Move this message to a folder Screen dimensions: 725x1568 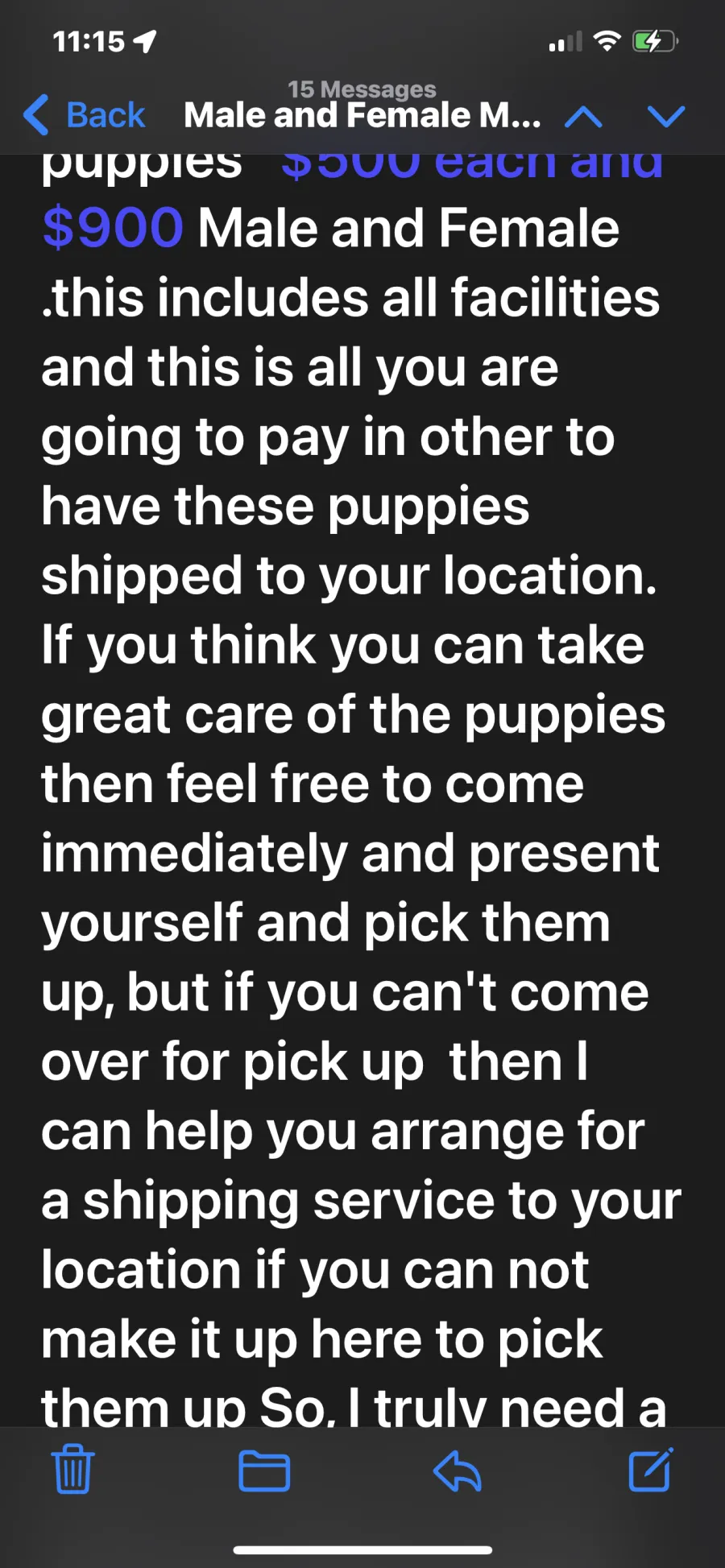coord(264,1471)
